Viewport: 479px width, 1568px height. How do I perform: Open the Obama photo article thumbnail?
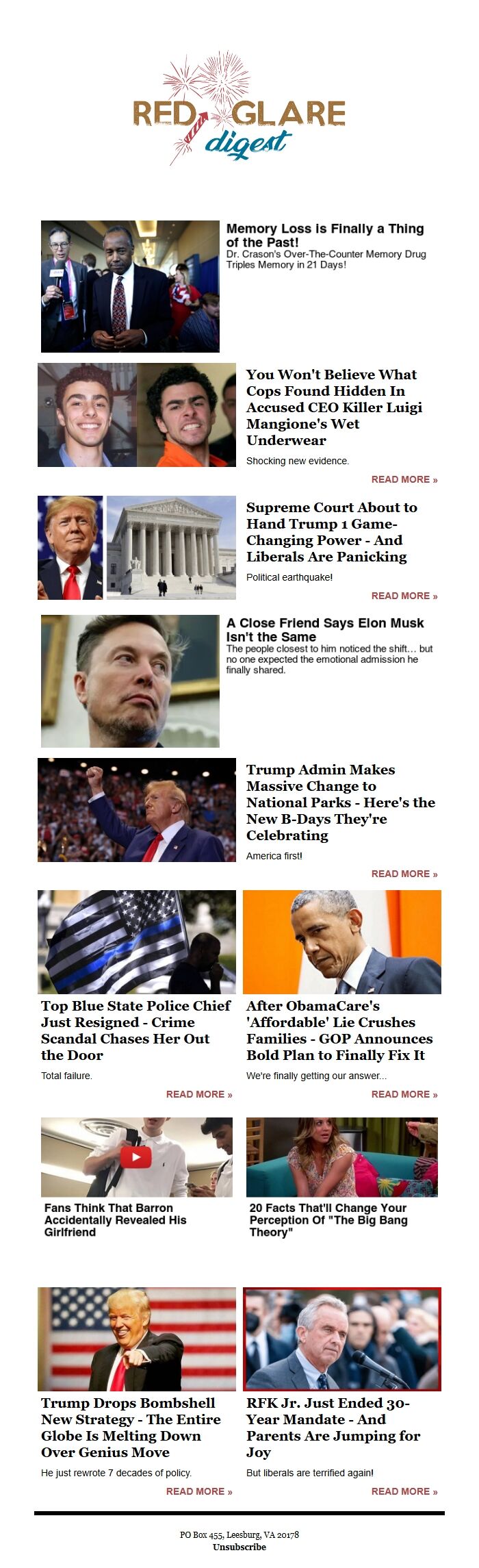[341, 942]
